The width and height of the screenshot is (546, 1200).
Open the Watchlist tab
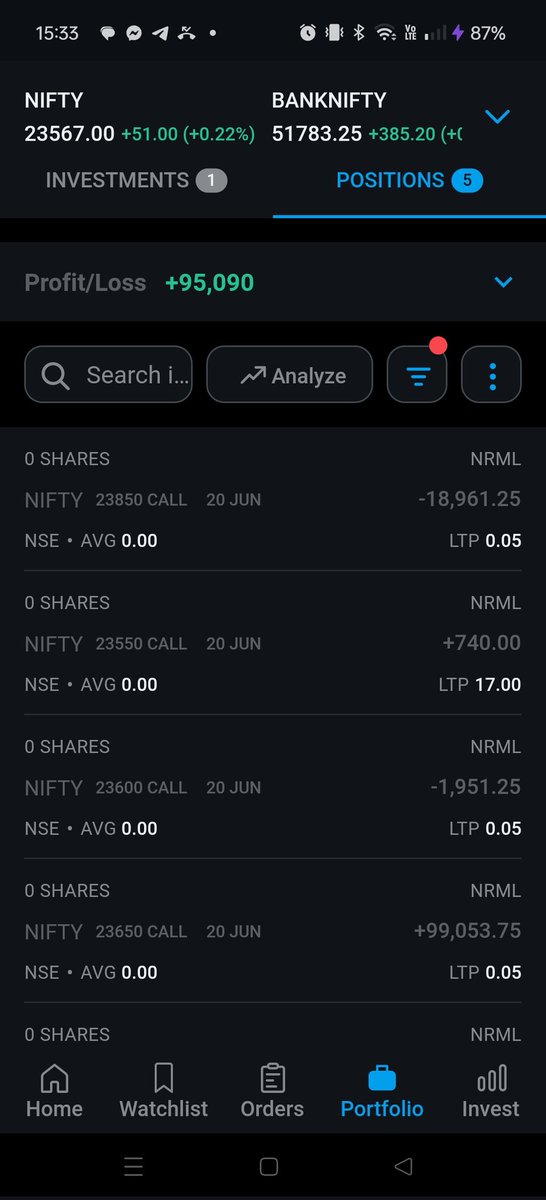pos(164,1091)
